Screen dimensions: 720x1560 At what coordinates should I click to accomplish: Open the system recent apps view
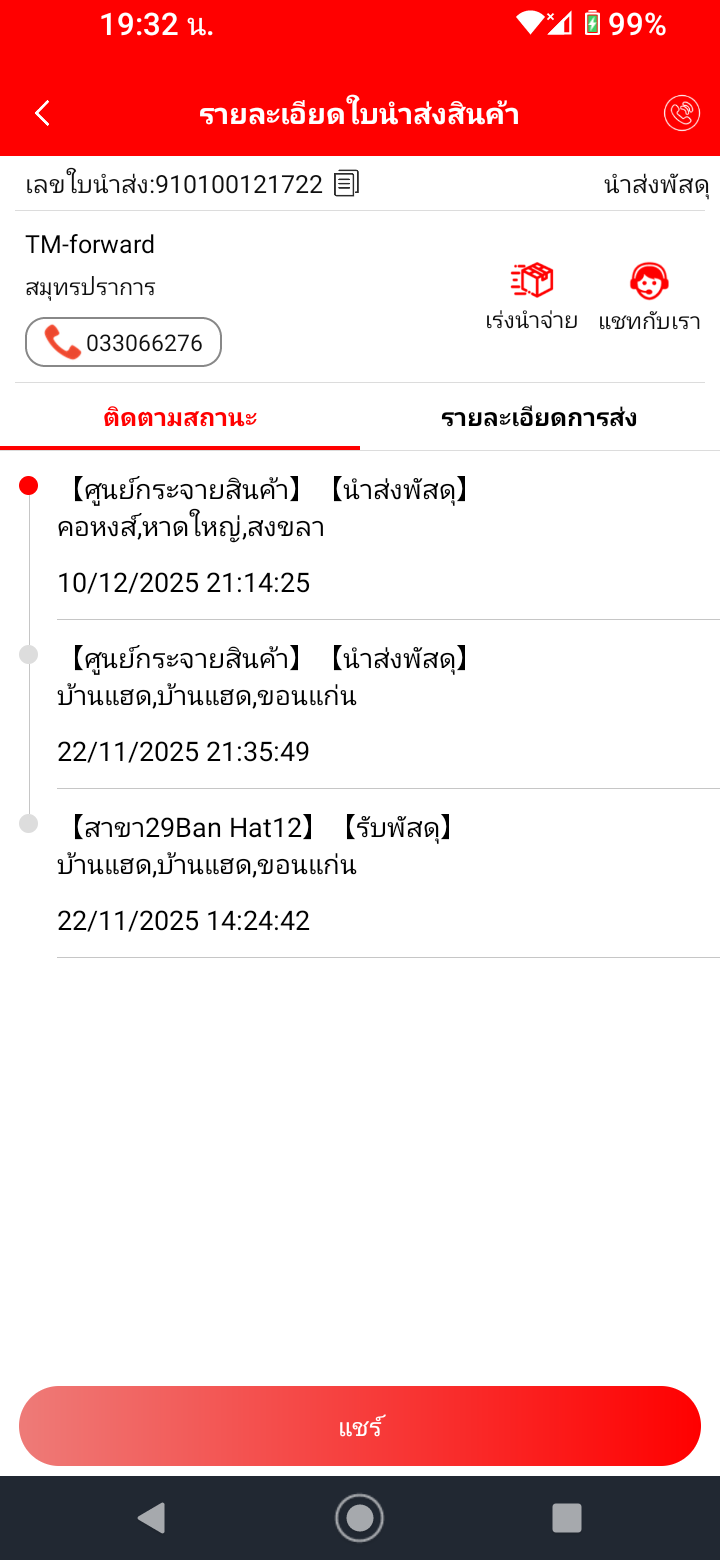567,1518
